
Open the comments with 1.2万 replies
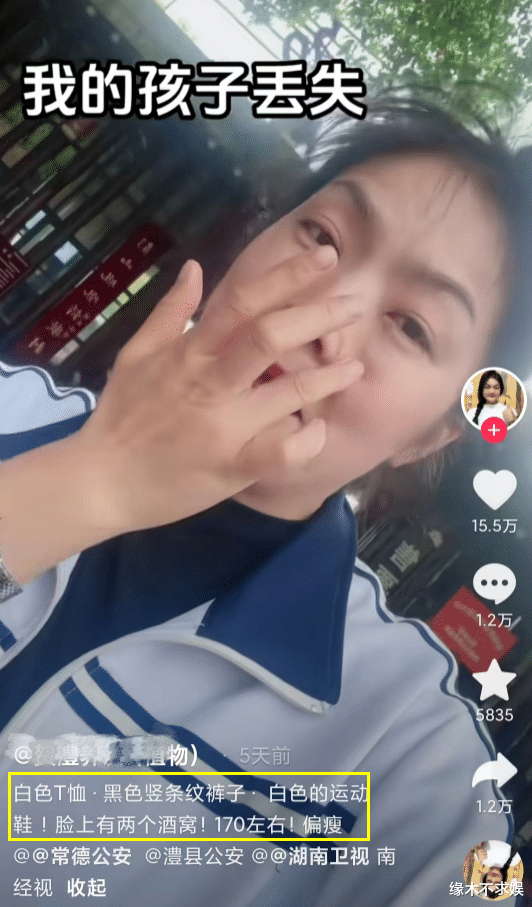coord(494,584)
